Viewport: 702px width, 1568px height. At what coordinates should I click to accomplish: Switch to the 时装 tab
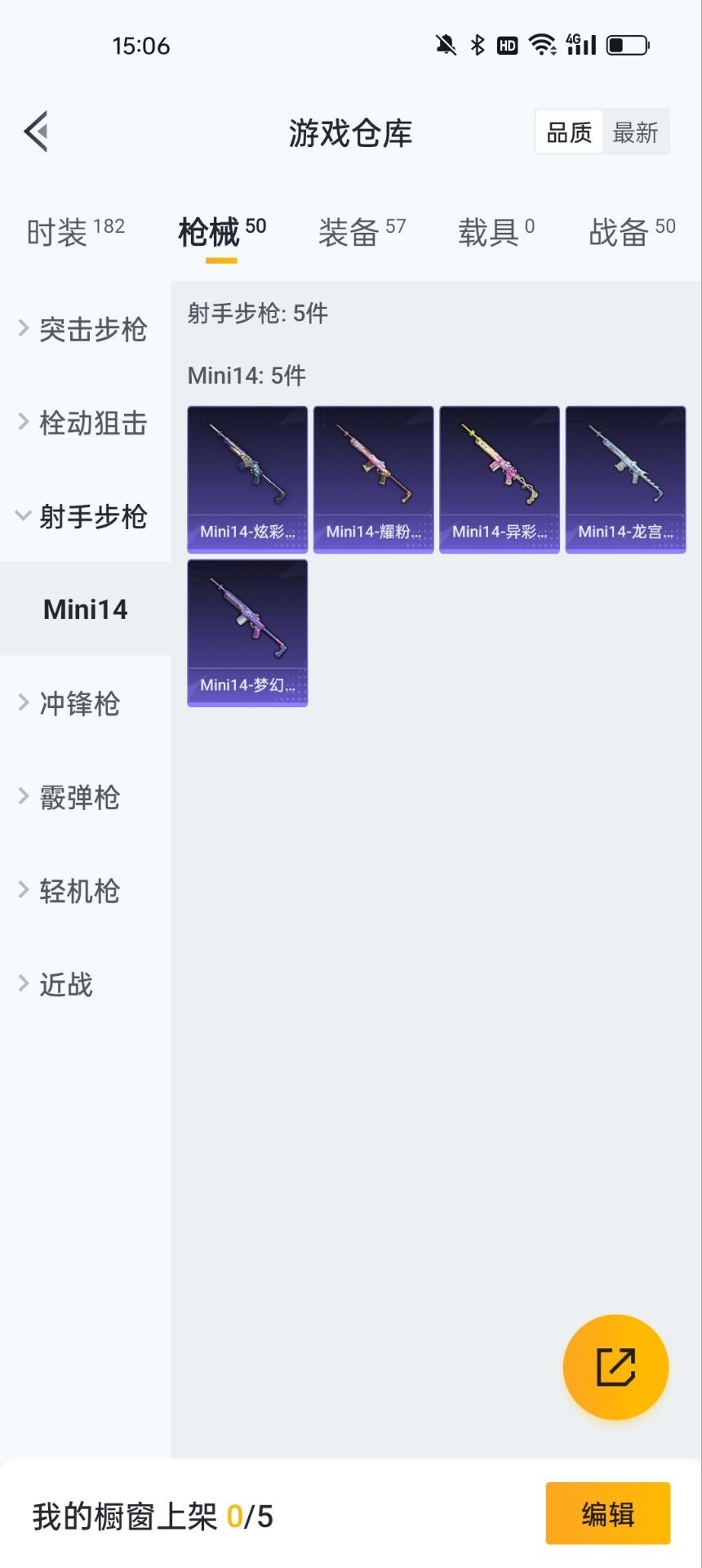[x=75, y=232]
